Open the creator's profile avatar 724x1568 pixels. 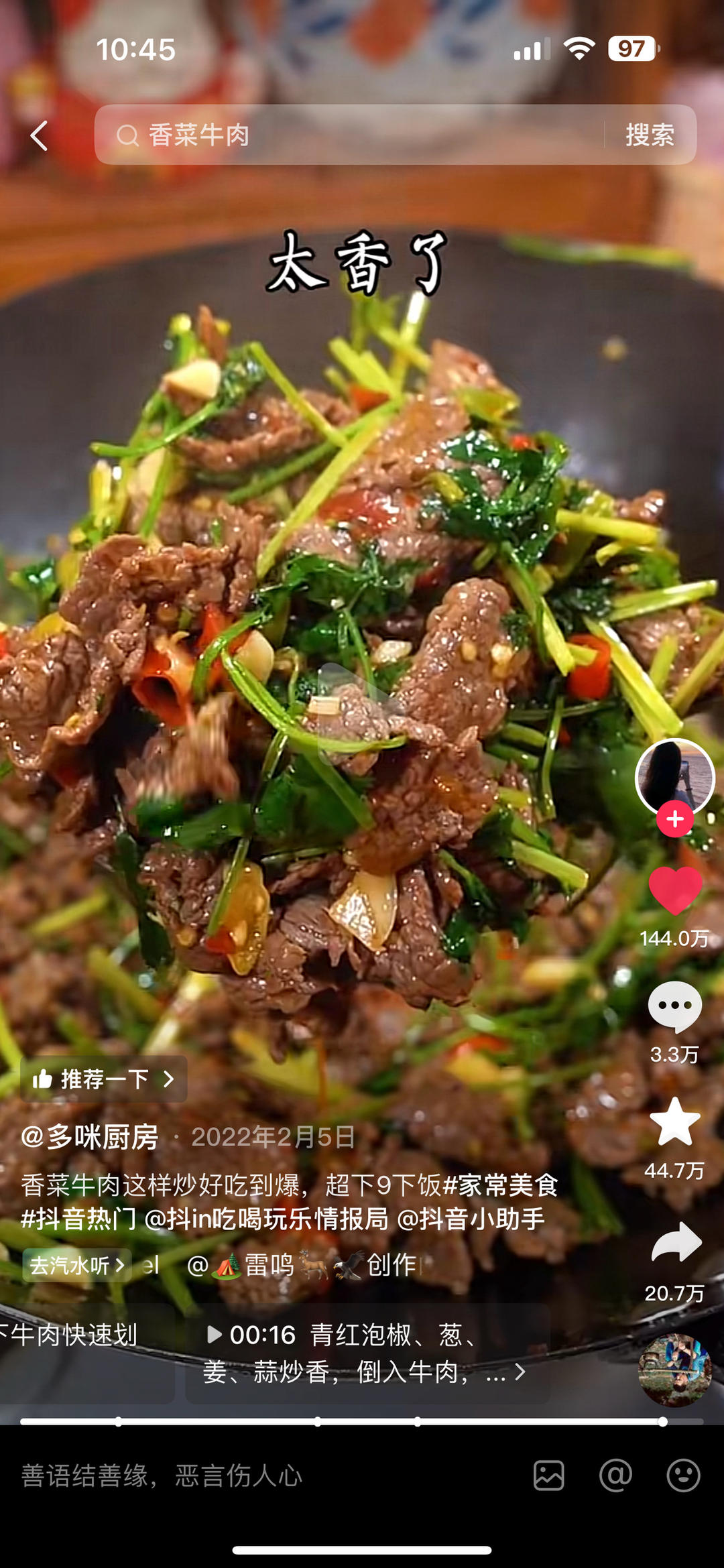click(674, 776)
